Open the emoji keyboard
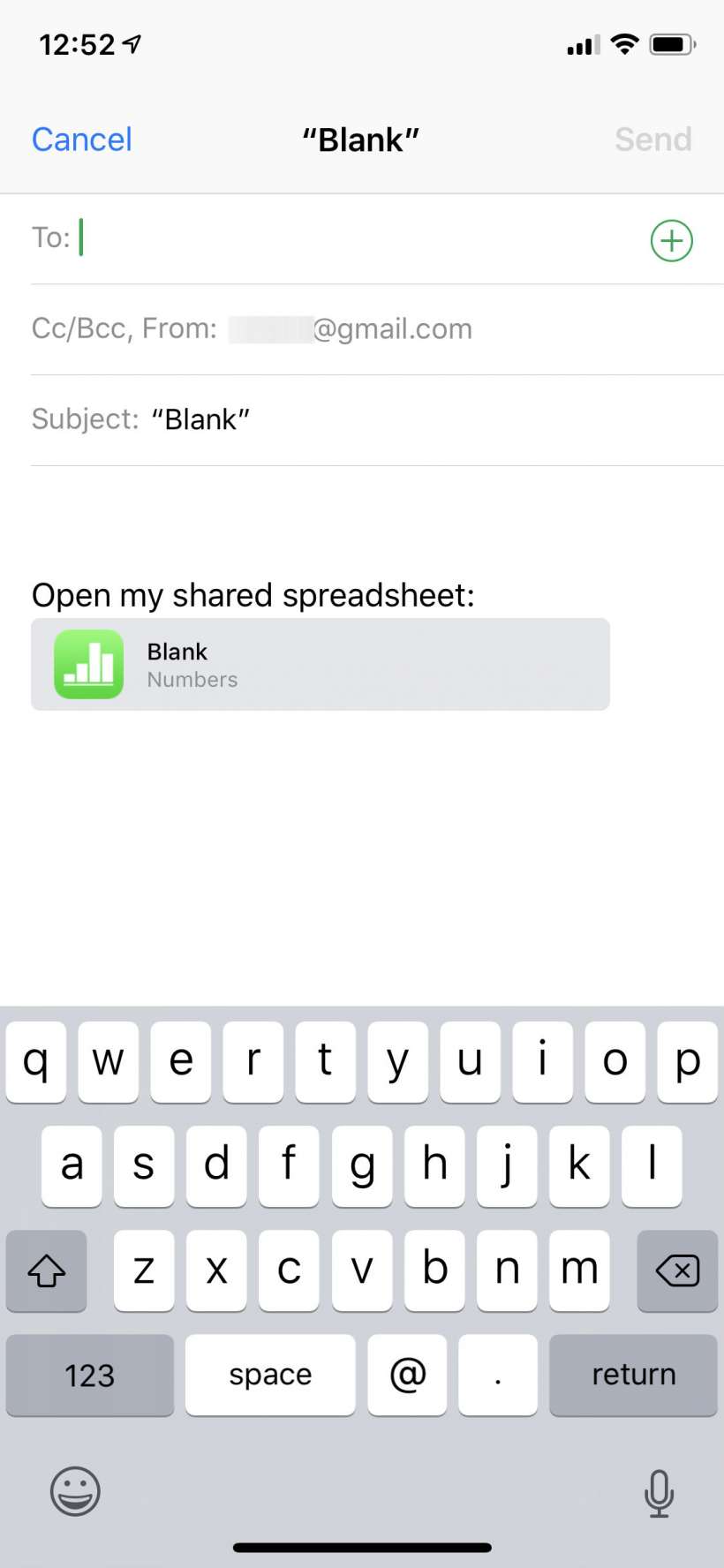This screenshot has height=1568, width=724. [75, 1491]
